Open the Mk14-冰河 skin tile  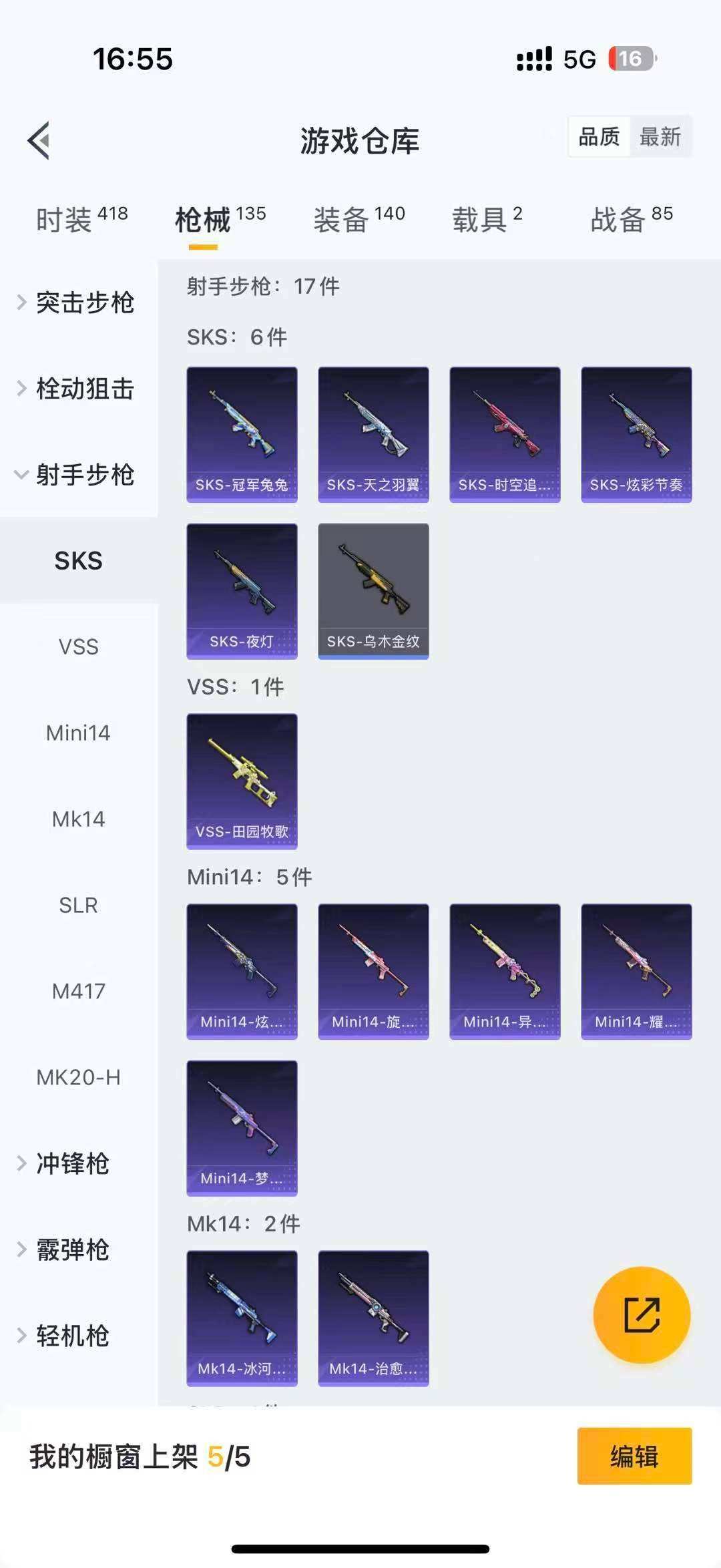pyautogui.click(x=242, y=1318)
